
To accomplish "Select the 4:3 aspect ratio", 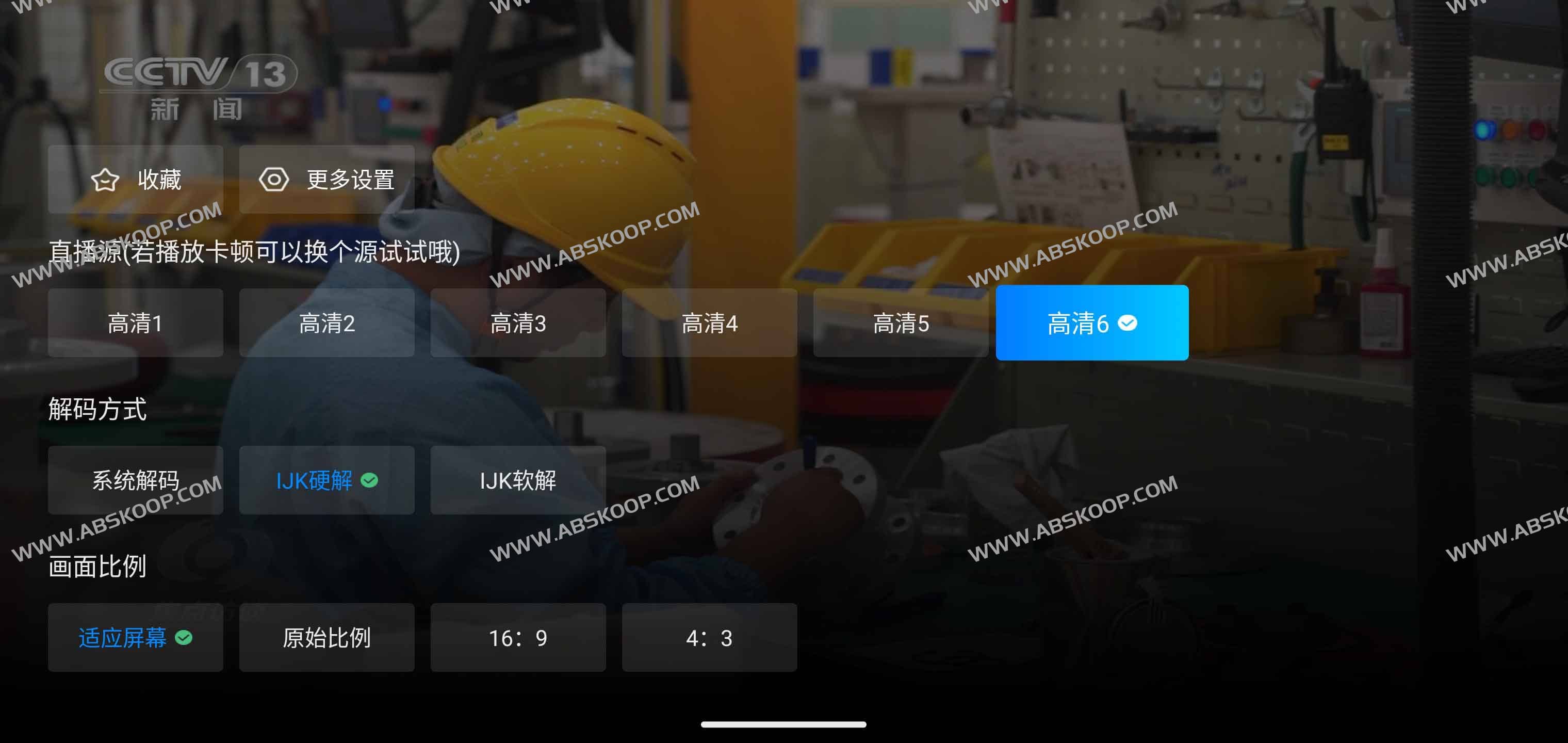I will click(x=709, y=637).
